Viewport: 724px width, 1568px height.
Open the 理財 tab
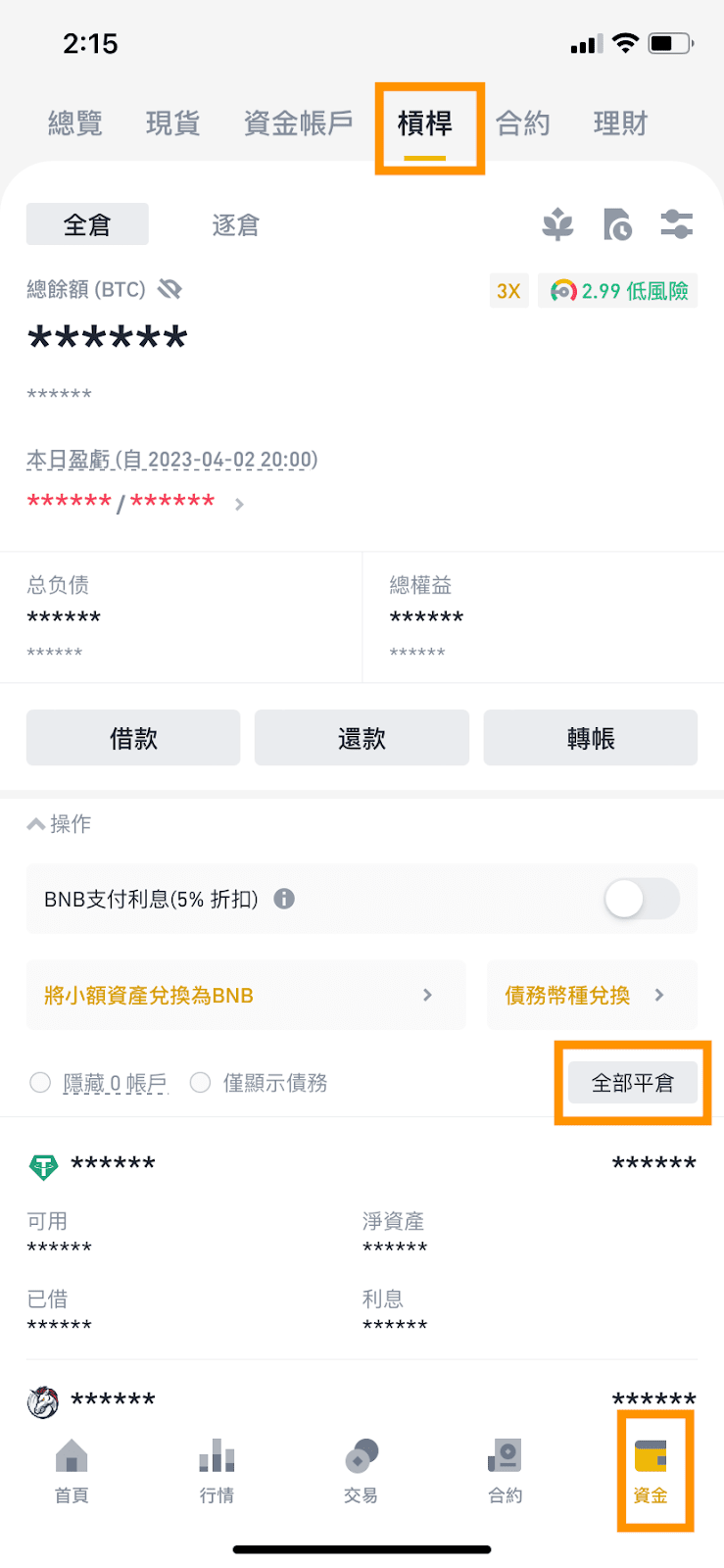point(621,123)
